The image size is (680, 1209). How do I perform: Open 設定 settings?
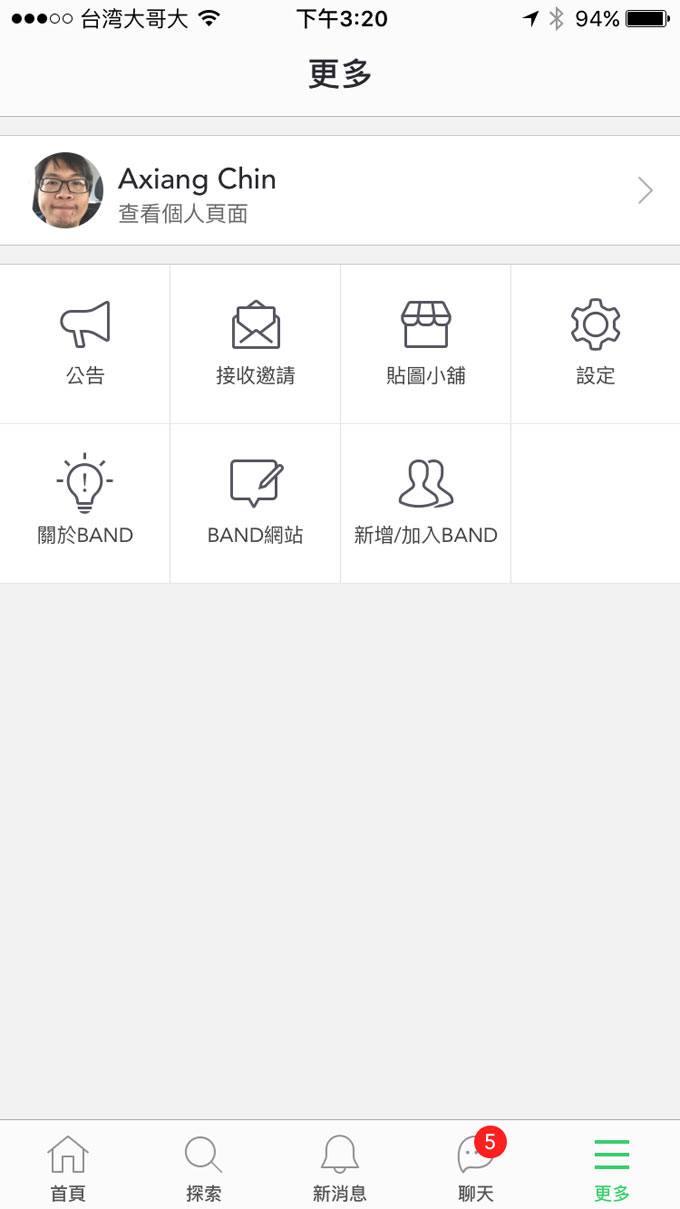pyautogui.click(x=595, y=343)
